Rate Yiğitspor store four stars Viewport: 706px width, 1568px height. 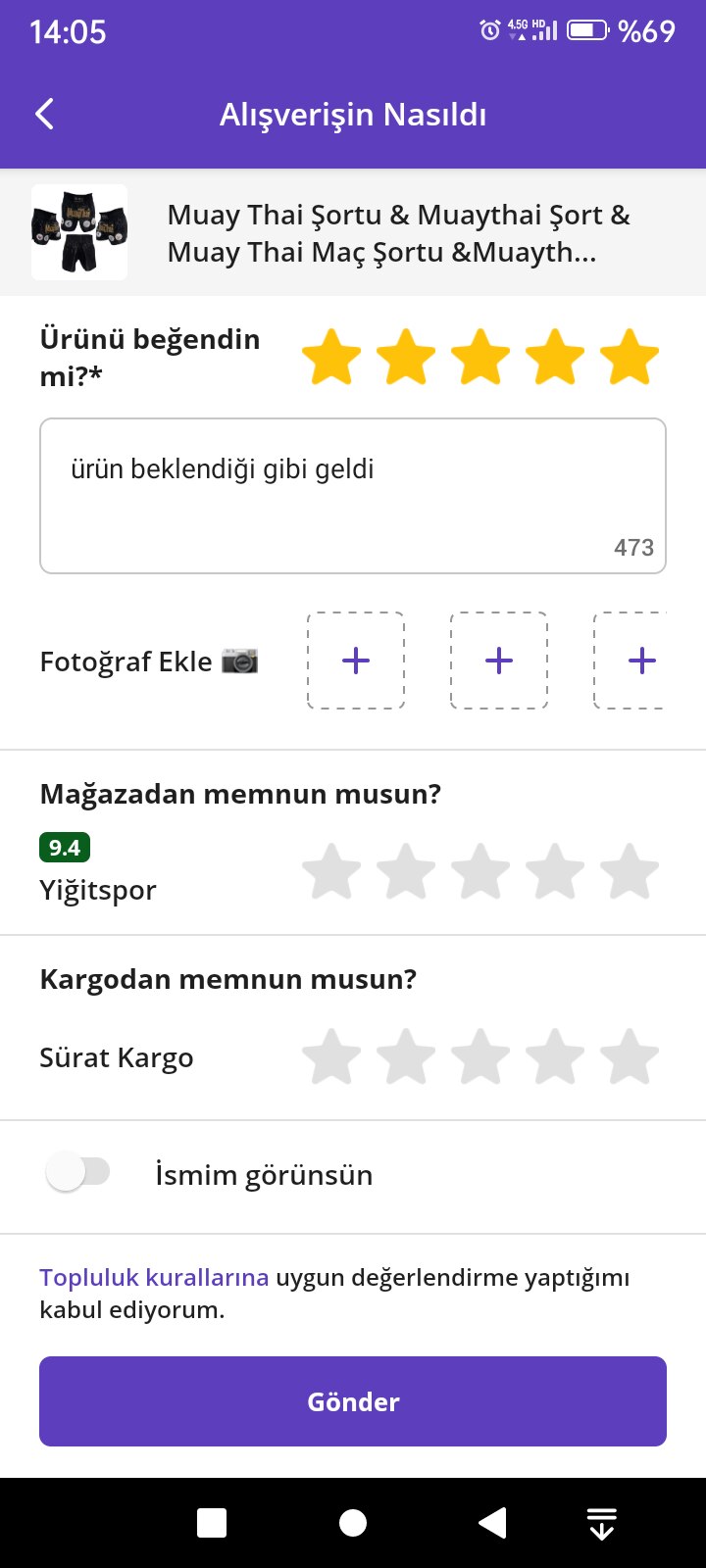click(x=555, y=871)
